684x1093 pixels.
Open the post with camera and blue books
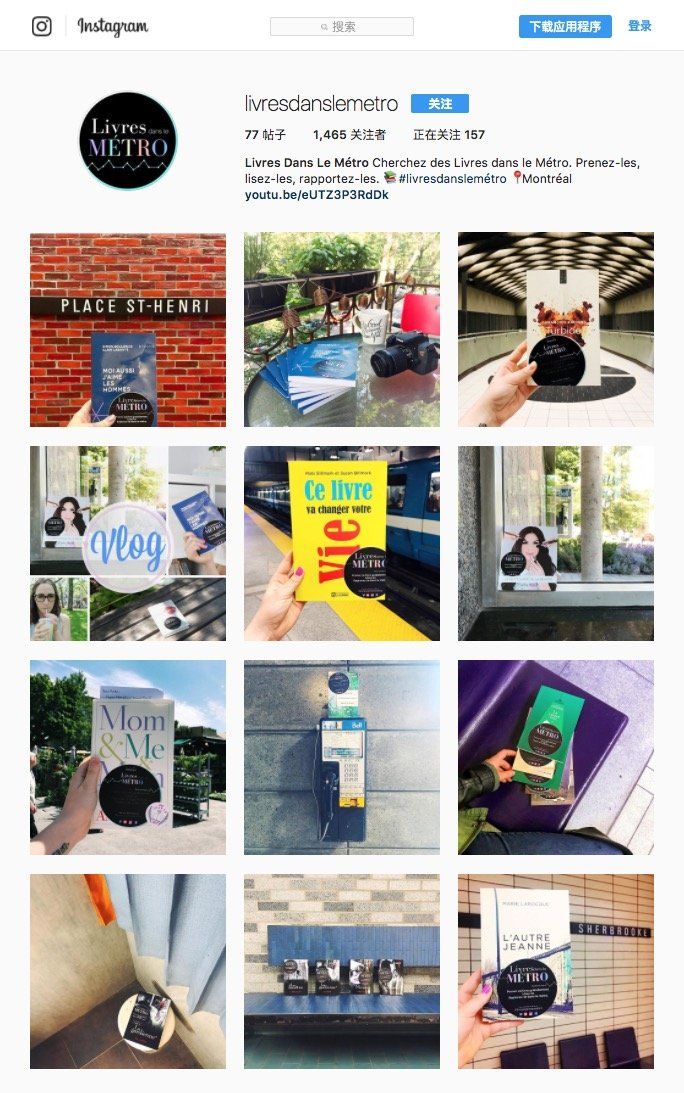click(342, 330)
